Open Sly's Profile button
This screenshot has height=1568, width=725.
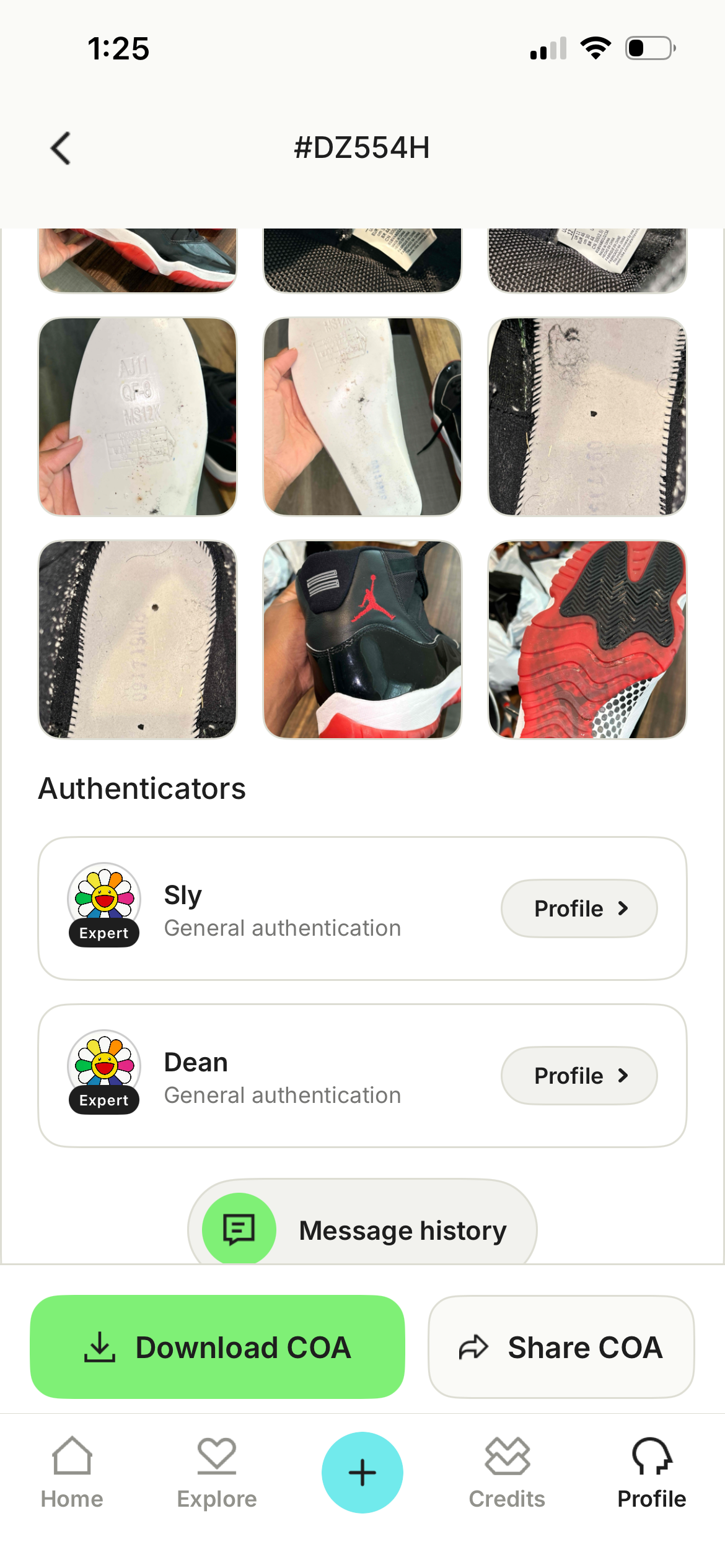tap(579, 908)
